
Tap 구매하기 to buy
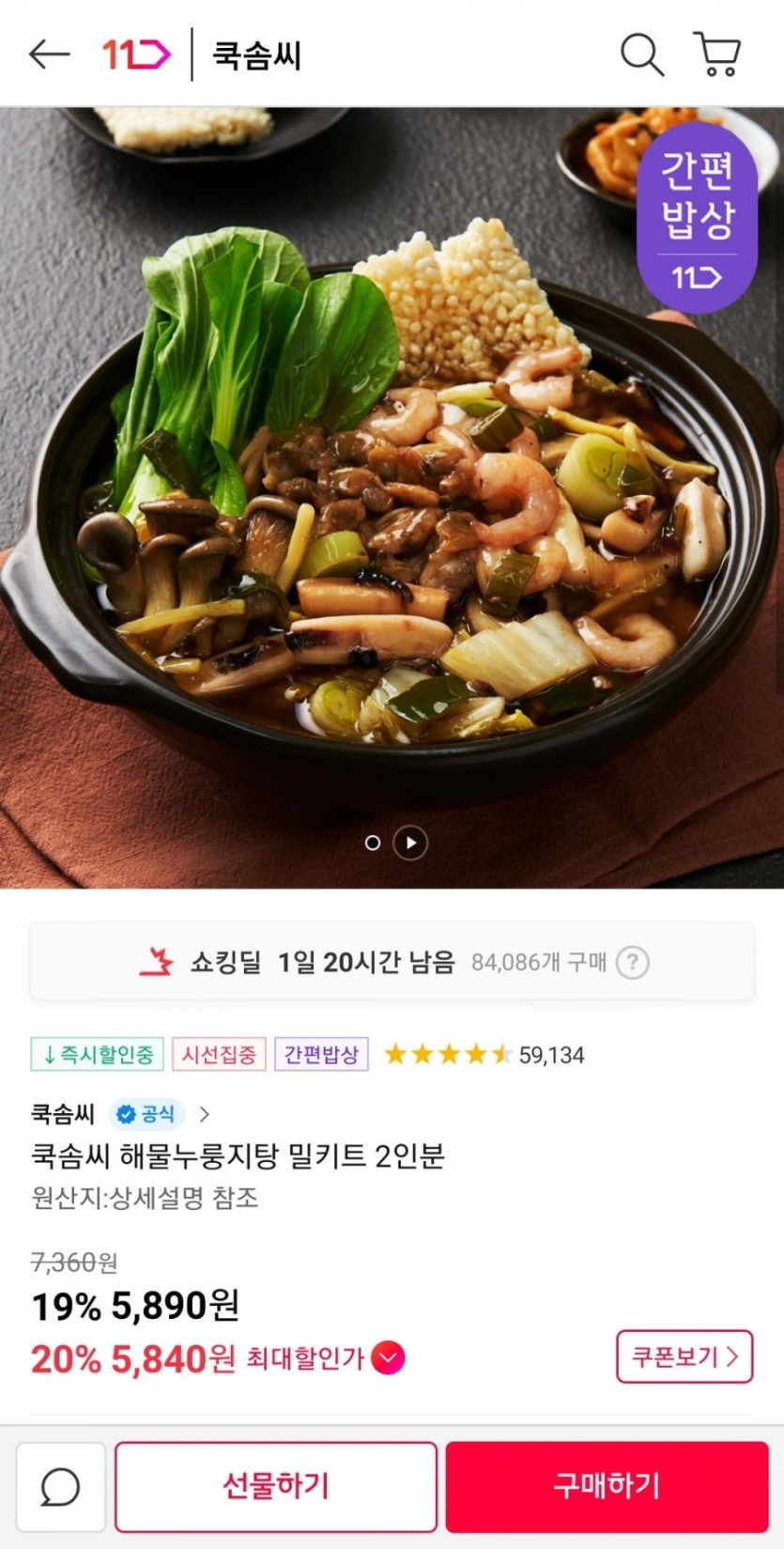pos(607,1487)
